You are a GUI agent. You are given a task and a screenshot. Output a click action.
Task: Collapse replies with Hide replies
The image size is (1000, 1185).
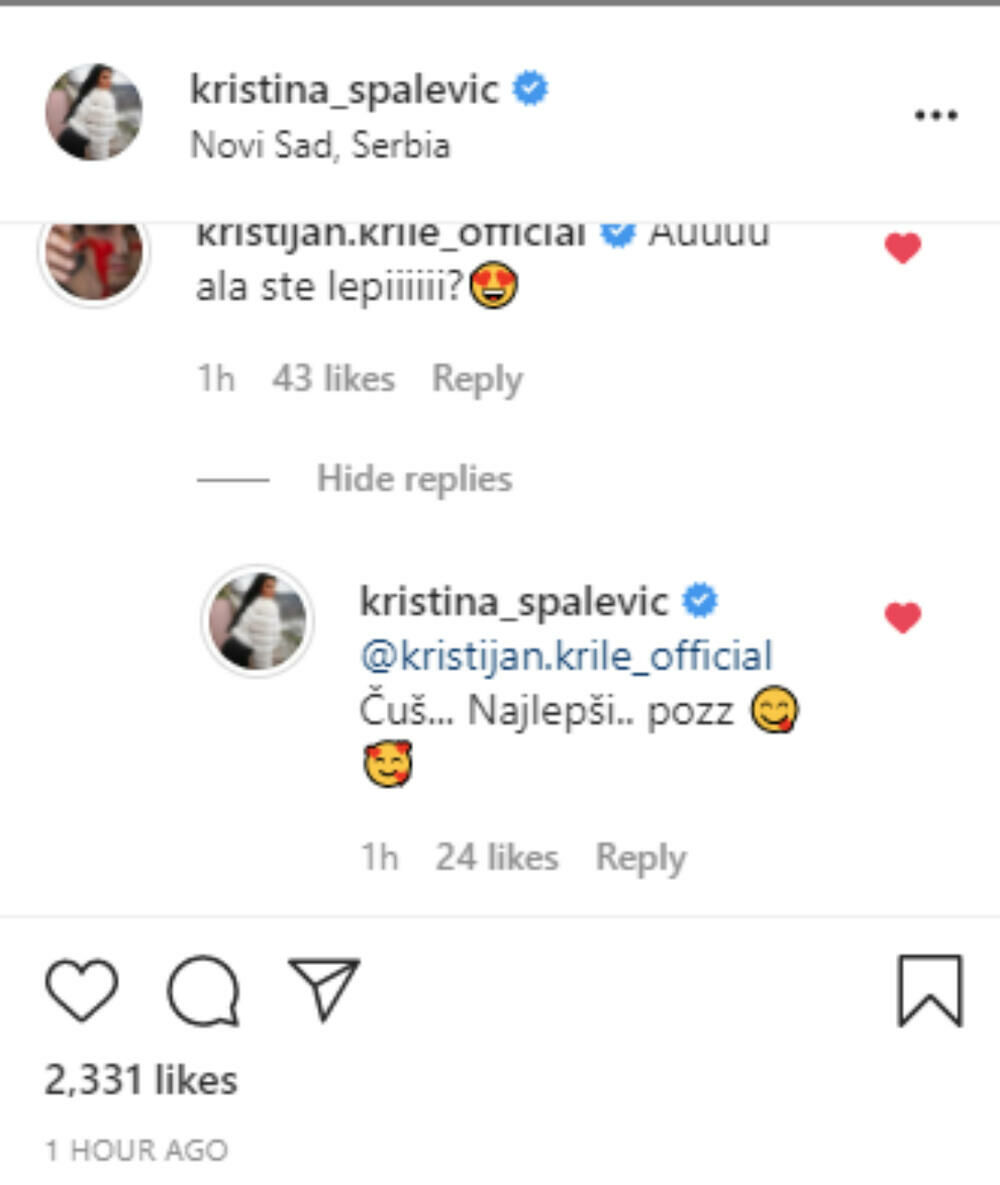pos(414,479)
